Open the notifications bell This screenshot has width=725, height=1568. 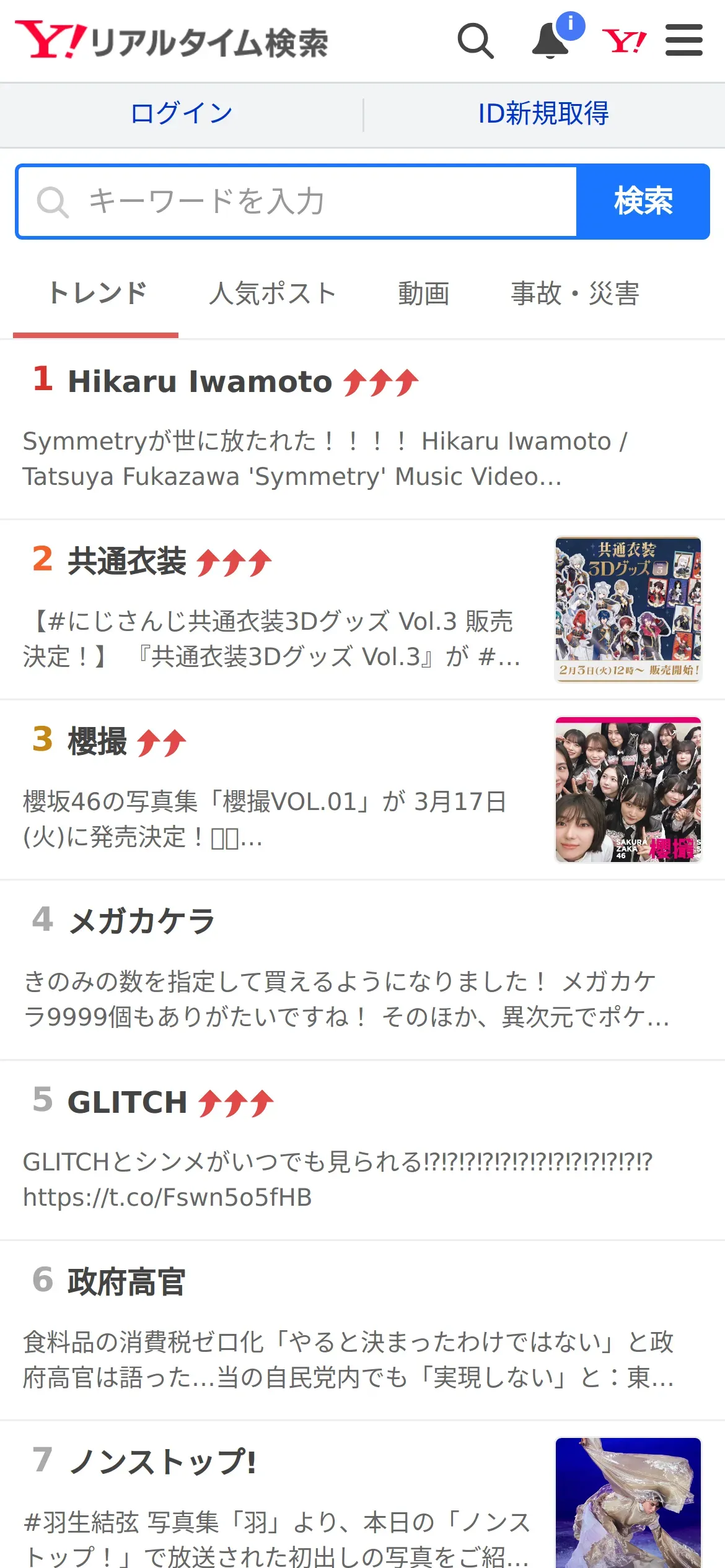coord(551,41)
